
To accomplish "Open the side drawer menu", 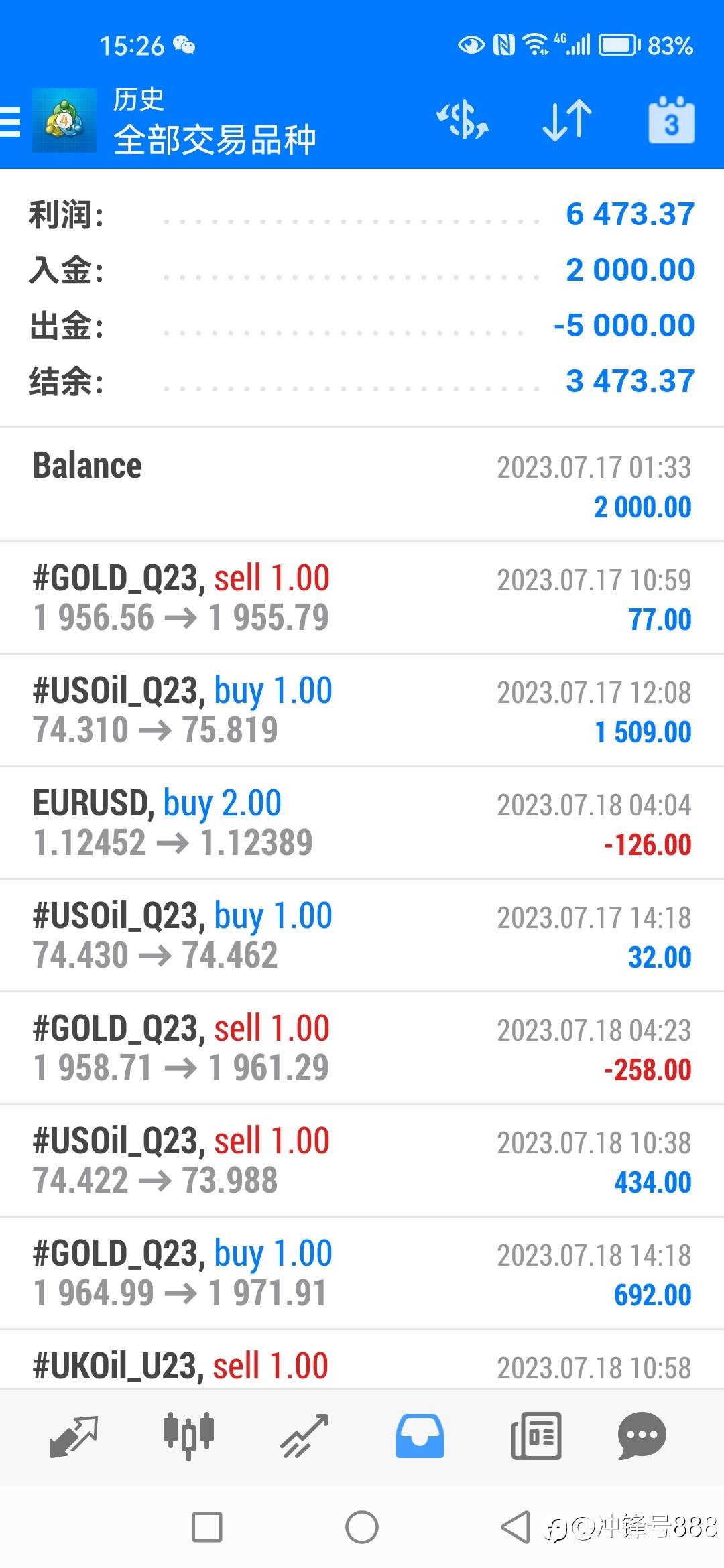I will [10, 121].
